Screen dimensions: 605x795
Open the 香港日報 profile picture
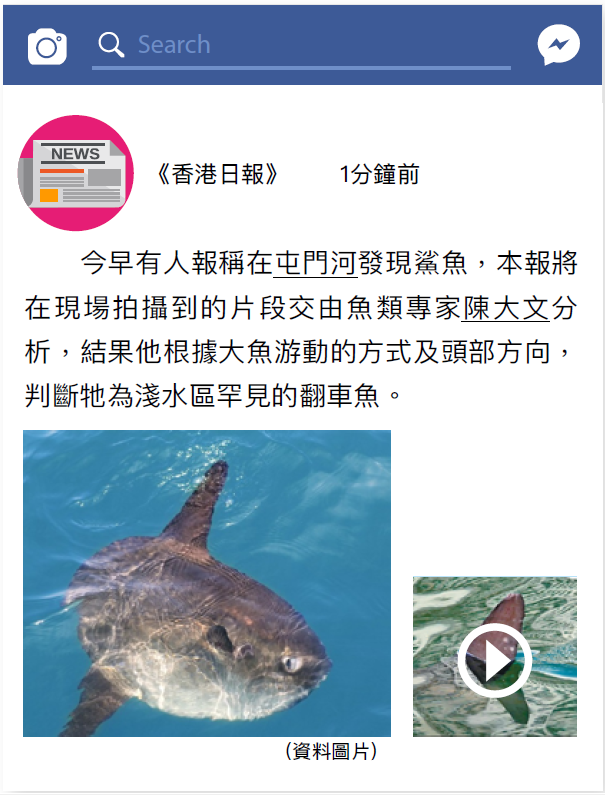pos(76,173)
